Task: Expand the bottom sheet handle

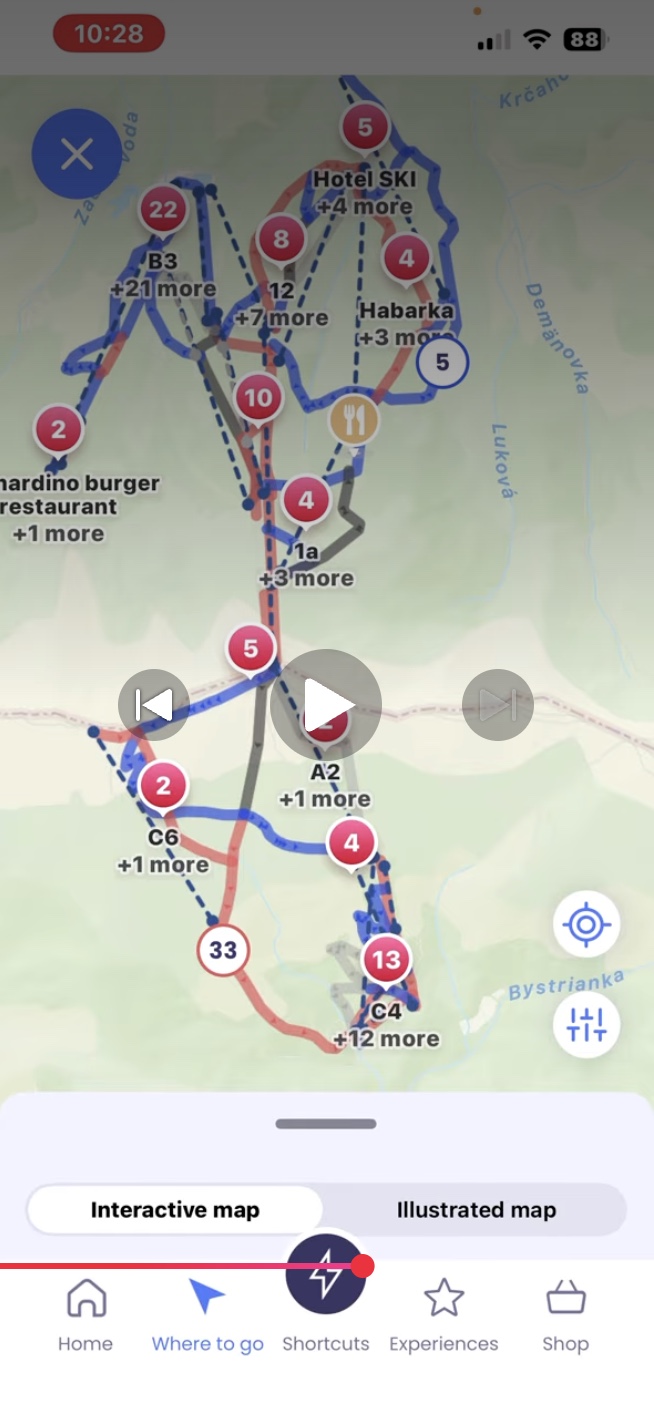Action: click(x=326, y=1124)
